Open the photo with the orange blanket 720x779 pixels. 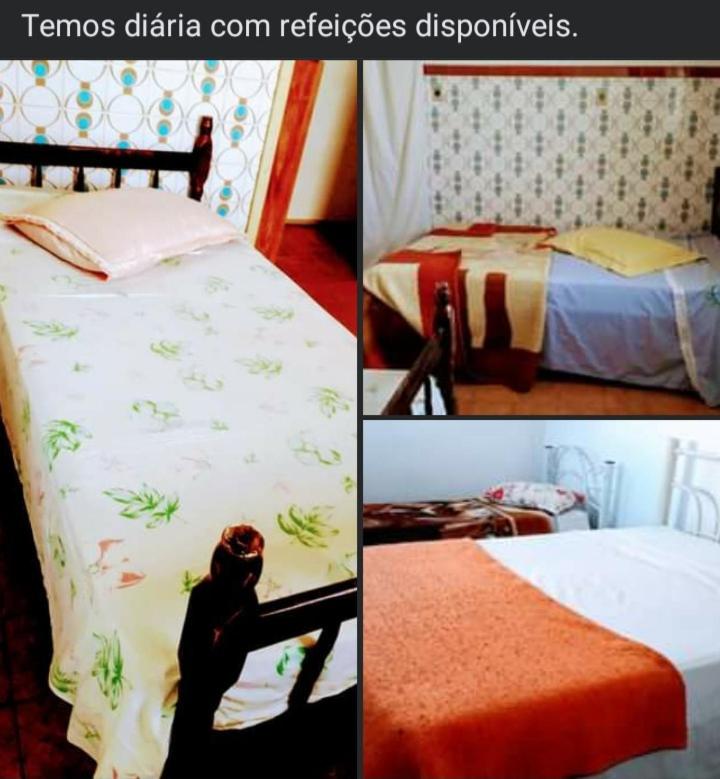[x=541, y=599]
